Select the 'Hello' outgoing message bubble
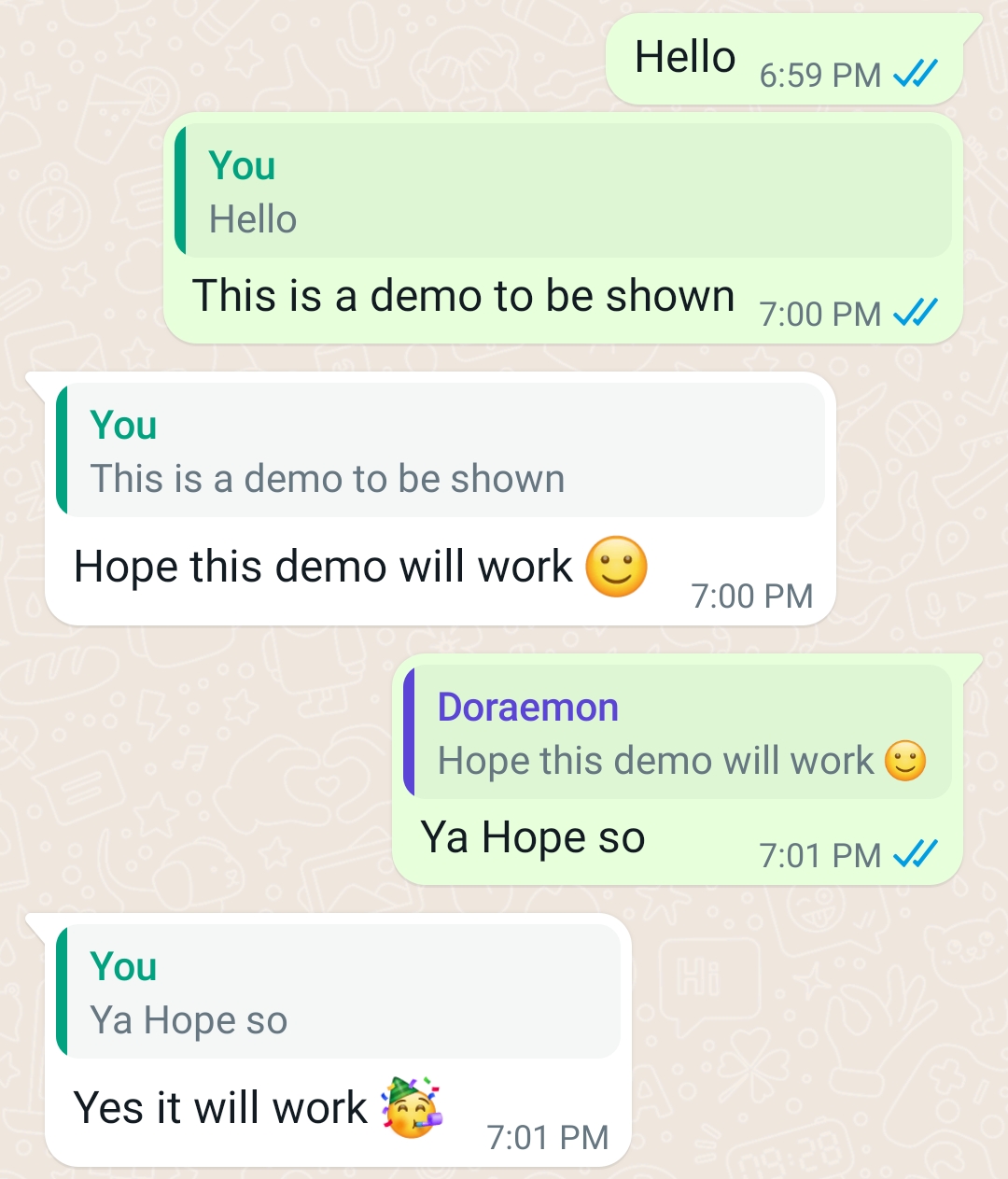The height and width of the screenshot is (1179, 1008). (683, 56)
